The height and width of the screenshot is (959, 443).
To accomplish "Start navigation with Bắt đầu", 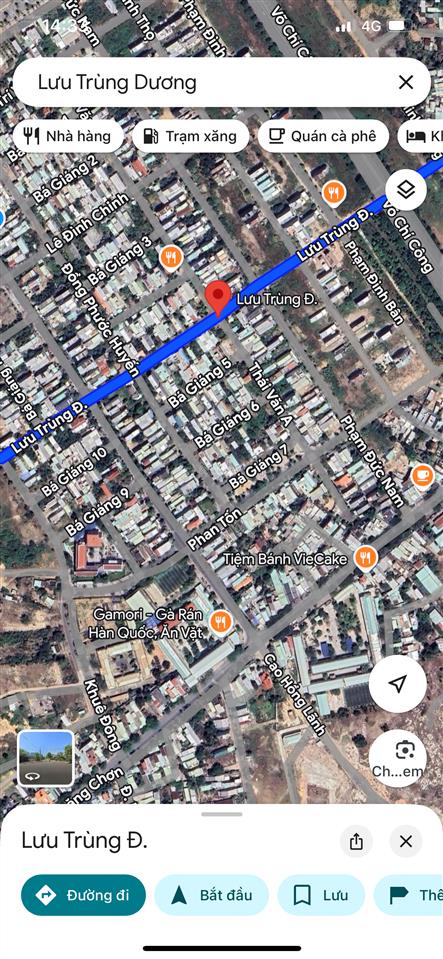I will 212,895.
